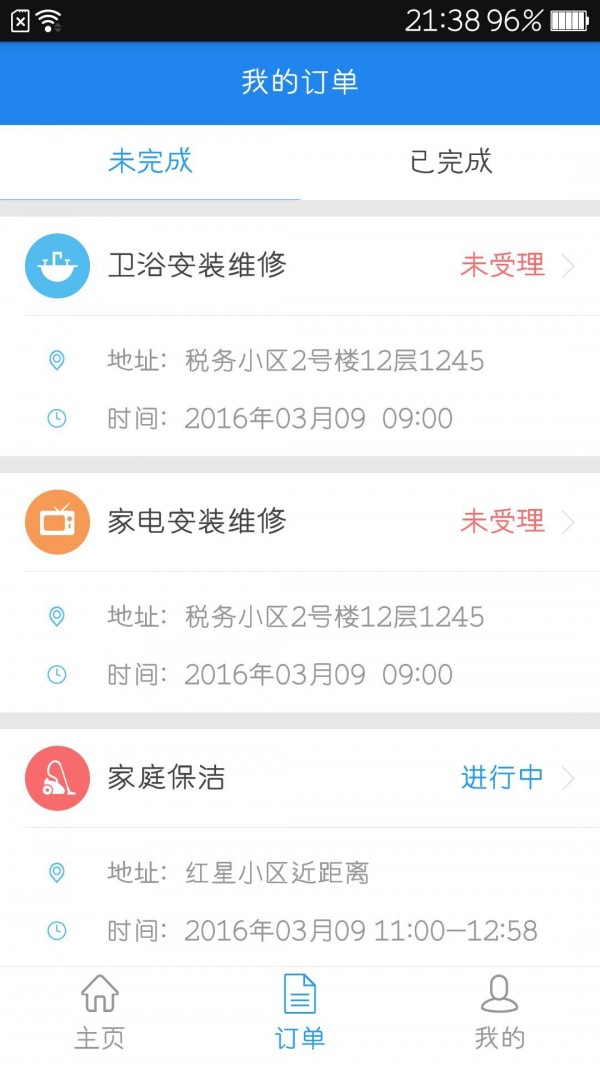Open the 家庭保洁 order
The width and height of the screenshot is (600, 1067).
[x=300, y=778]
